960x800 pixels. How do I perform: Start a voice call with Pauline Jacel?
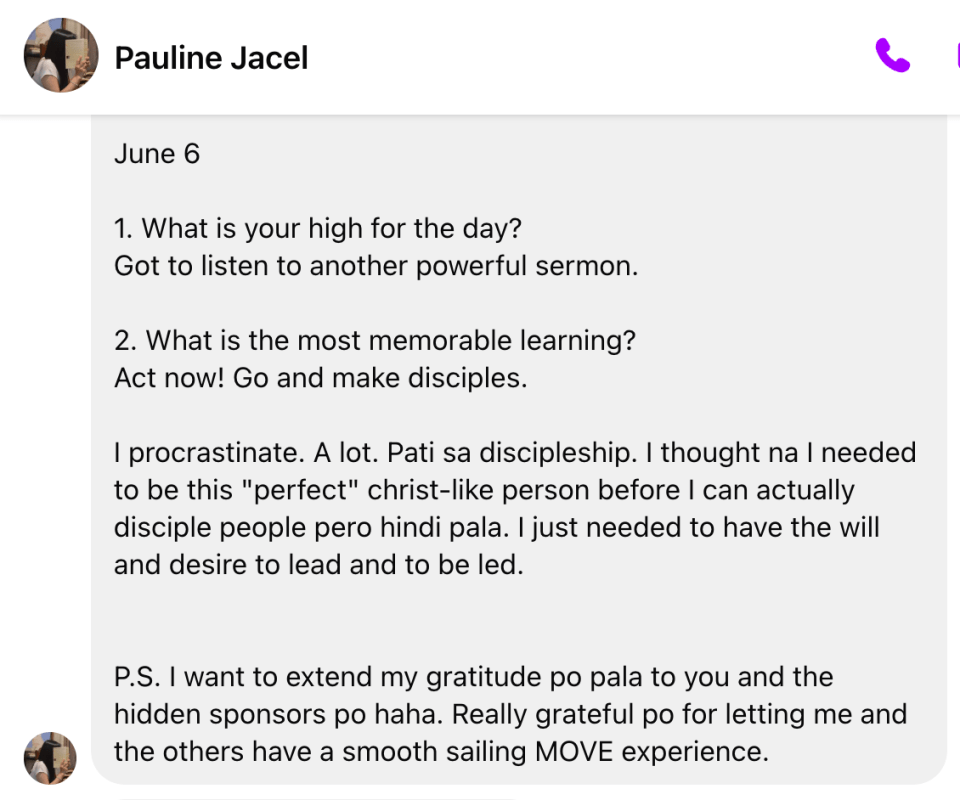892,56
